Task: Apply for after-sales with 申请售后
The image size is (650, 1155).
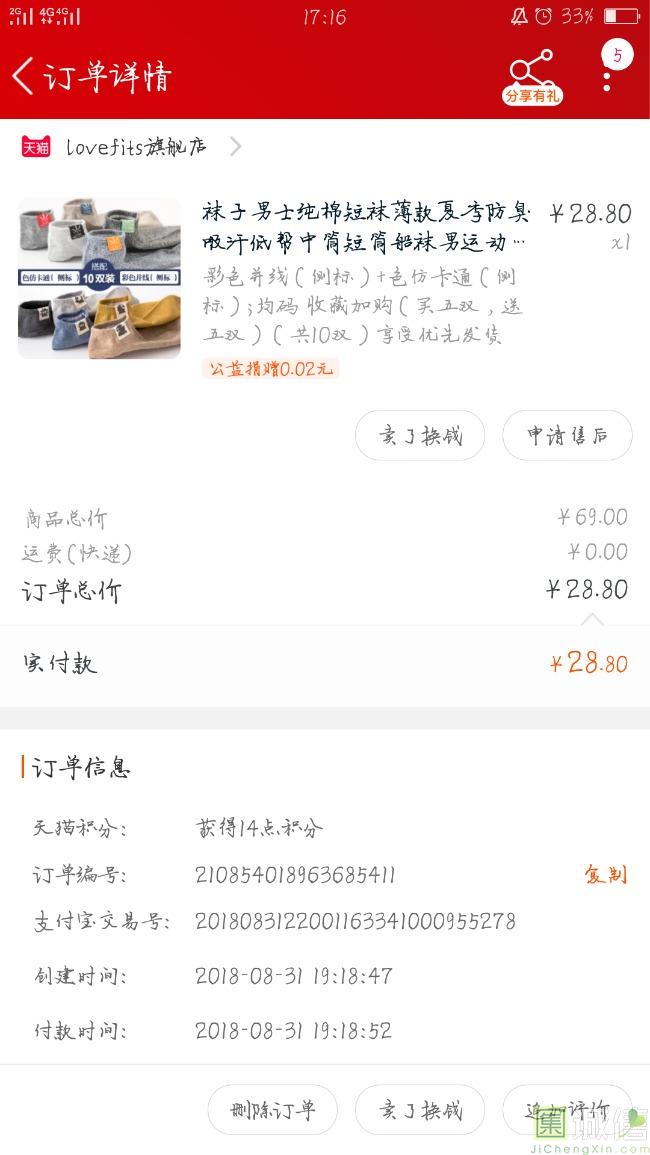Action: [567, 436]
